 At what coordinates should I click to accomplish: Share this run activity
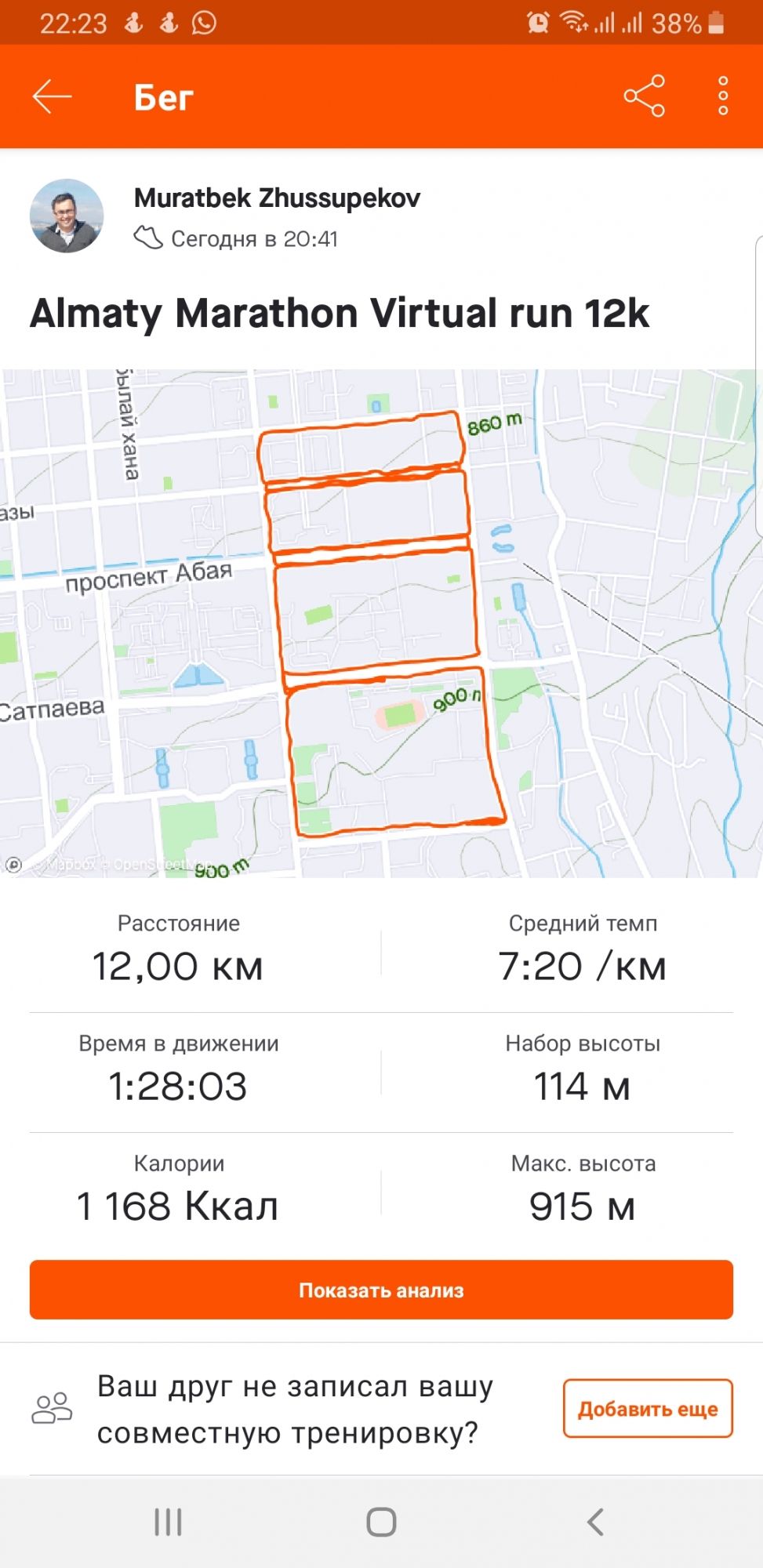click(x=644, y=96)
